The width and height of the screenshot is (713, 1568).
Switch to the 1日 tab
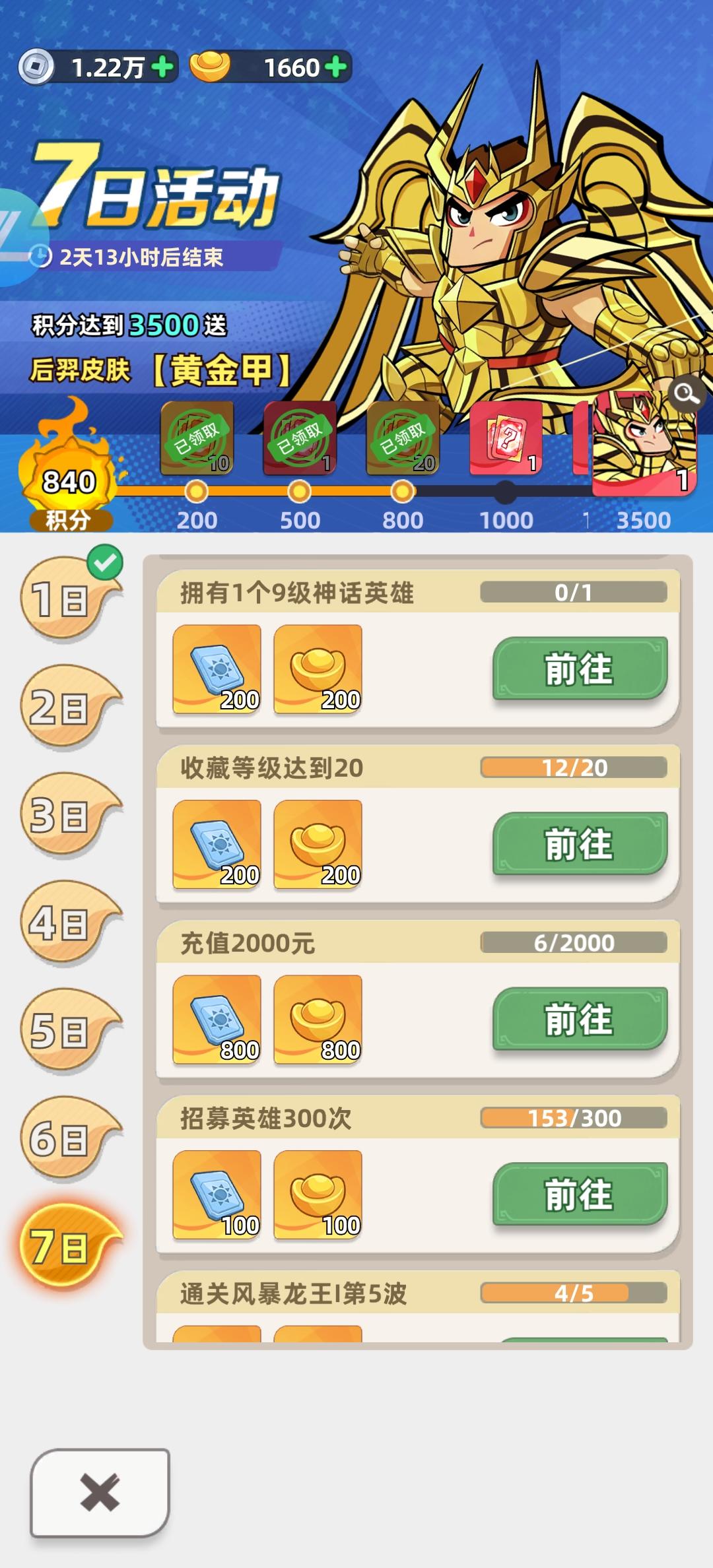click(66, 598)
